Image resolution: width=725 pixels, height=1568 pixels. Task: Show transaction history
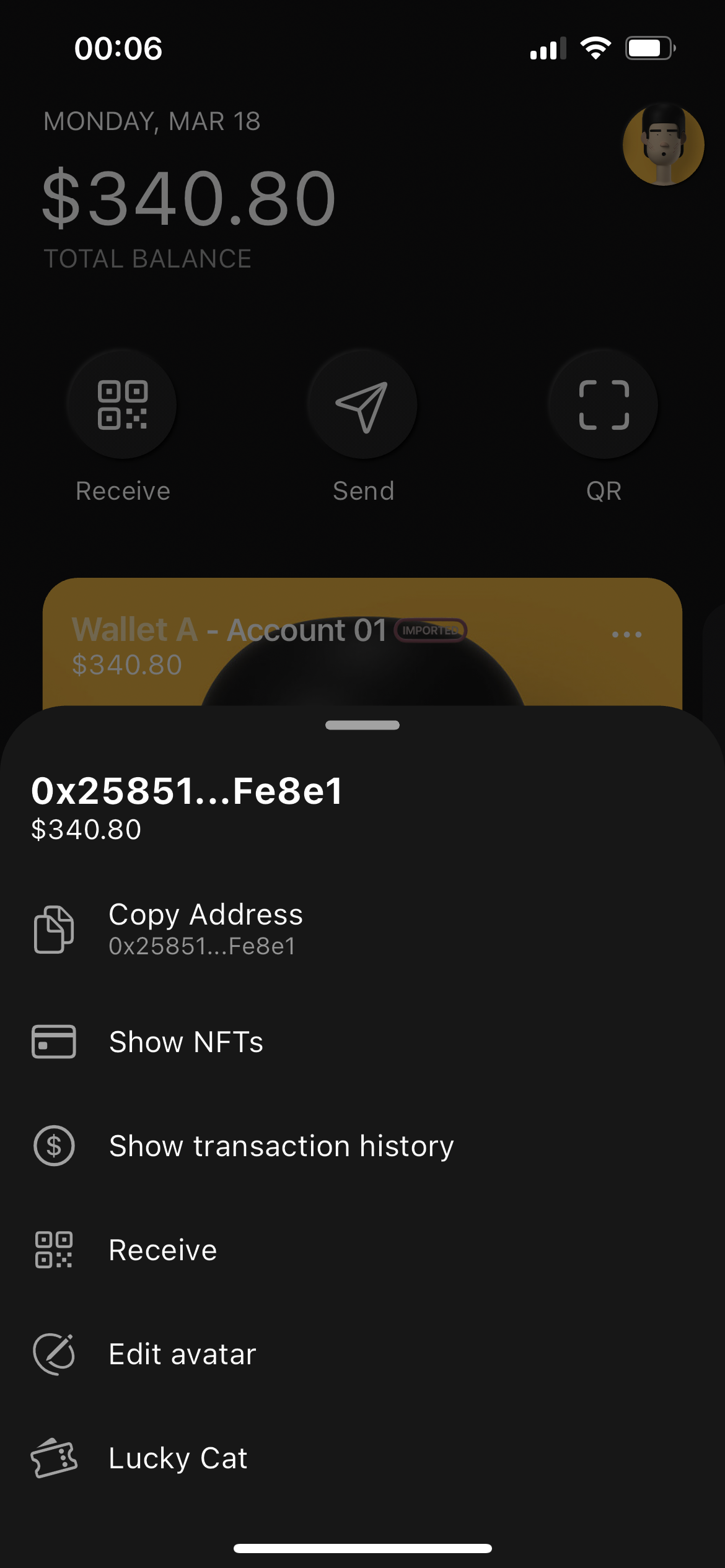coord(281,1146)
